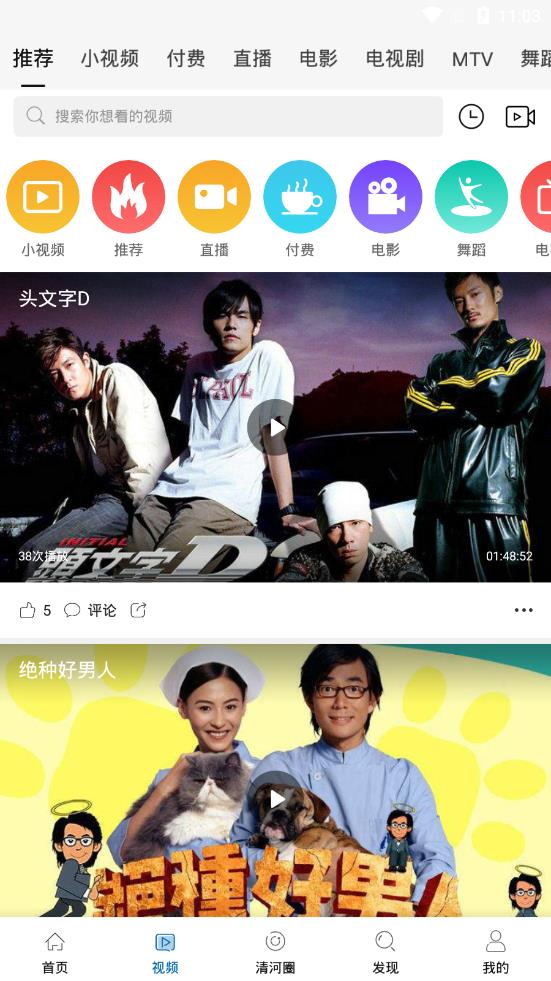Select the 电视剧 top tab
Image resolution: width=551 pixels, height=981 pixels.
point(395,59)
